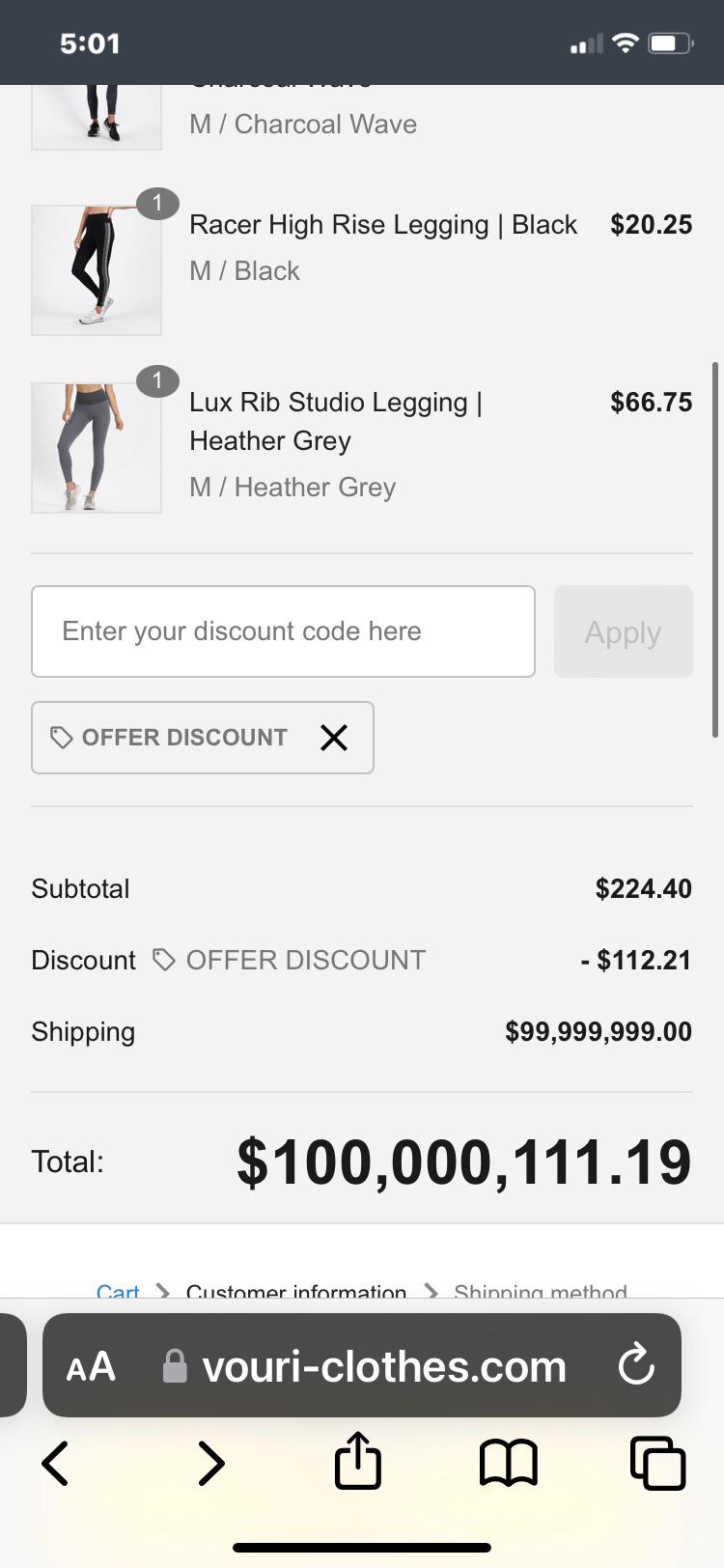
Task: Open the page text size settings with AA
Action: click(91, 1365)
